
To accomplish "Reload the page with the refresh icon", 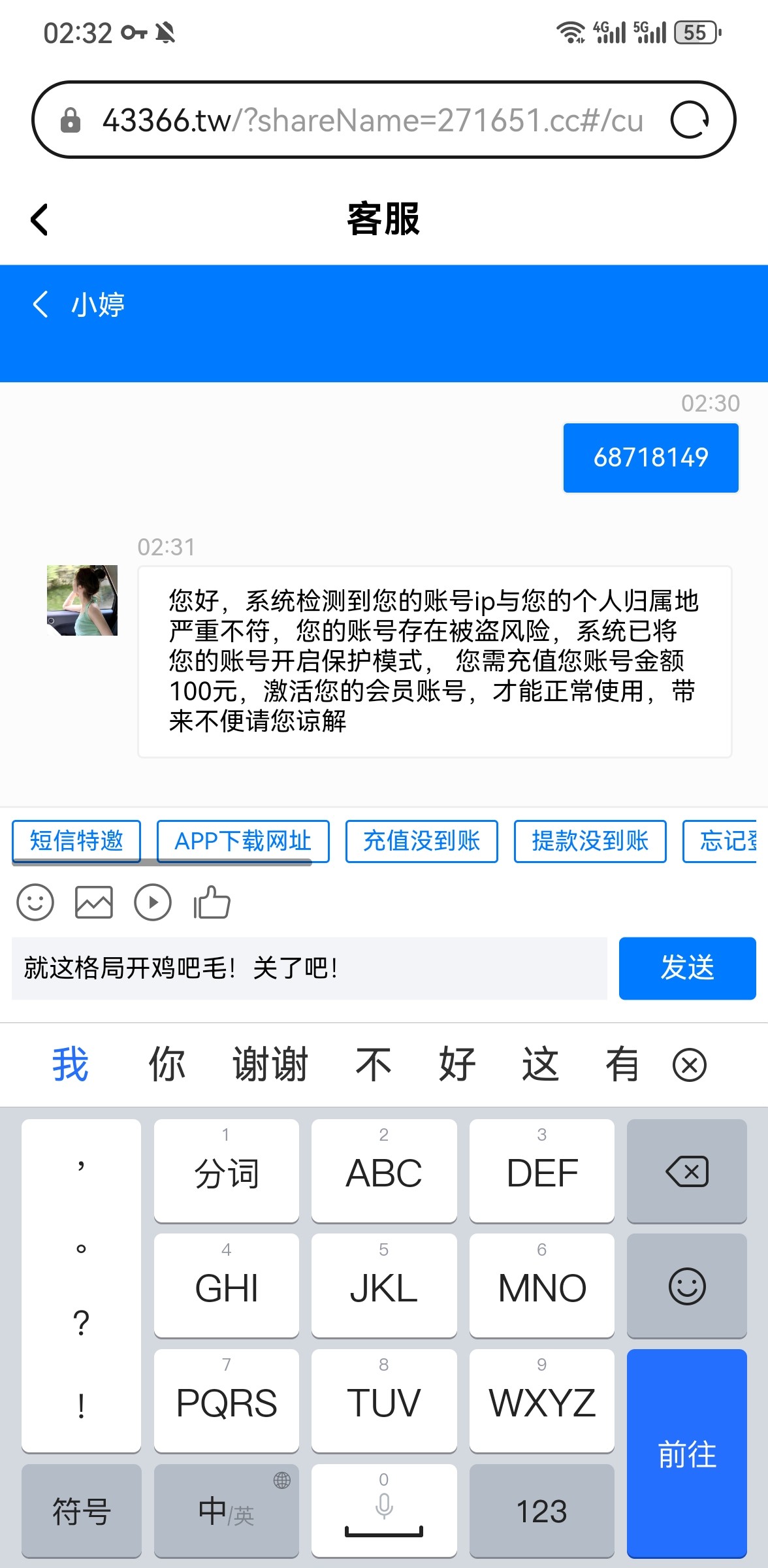I will 690,120.
